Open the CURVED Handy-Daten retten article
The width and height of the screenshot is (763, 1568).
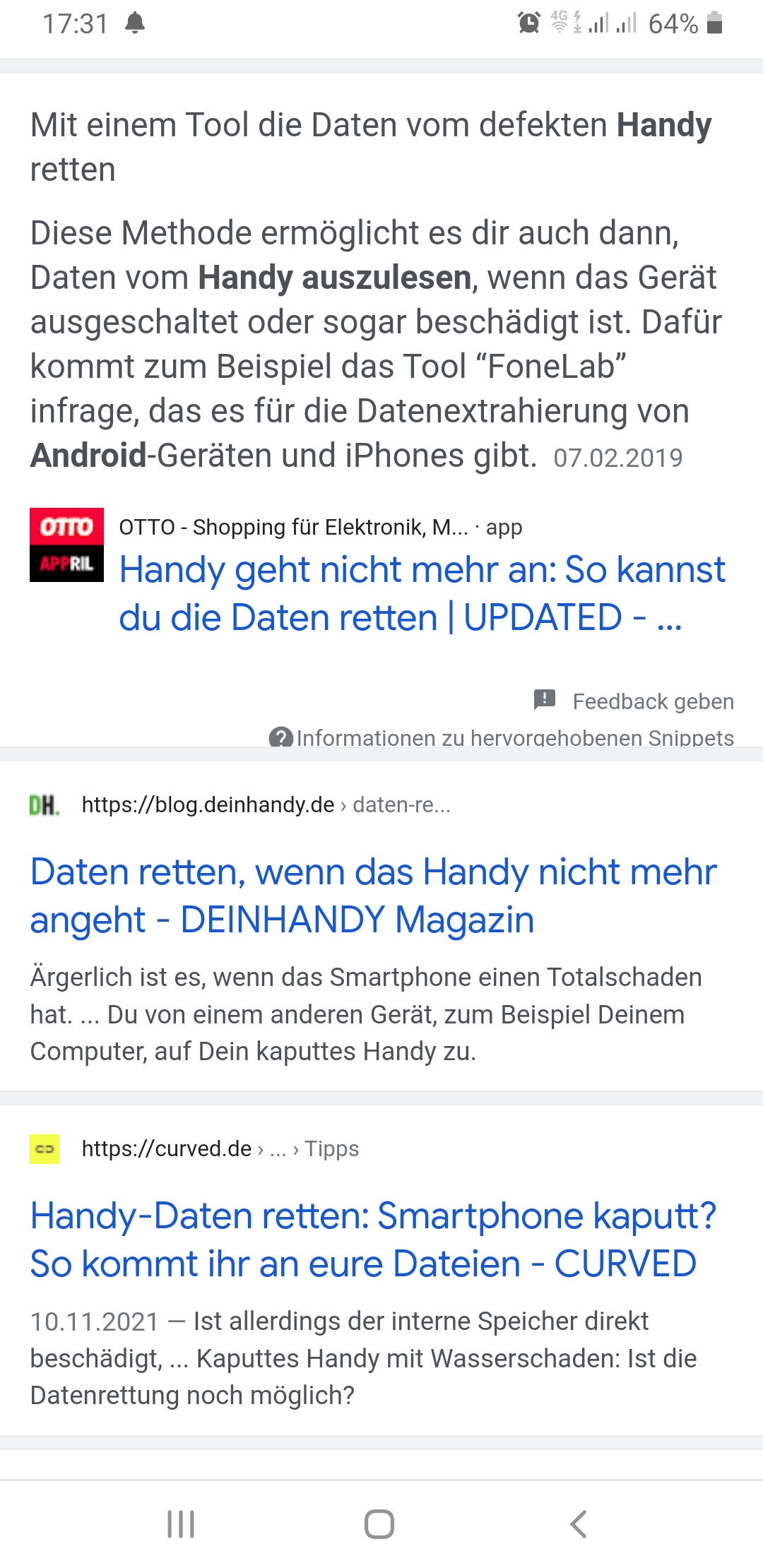pyautogui.click(x=373, y=1240)
